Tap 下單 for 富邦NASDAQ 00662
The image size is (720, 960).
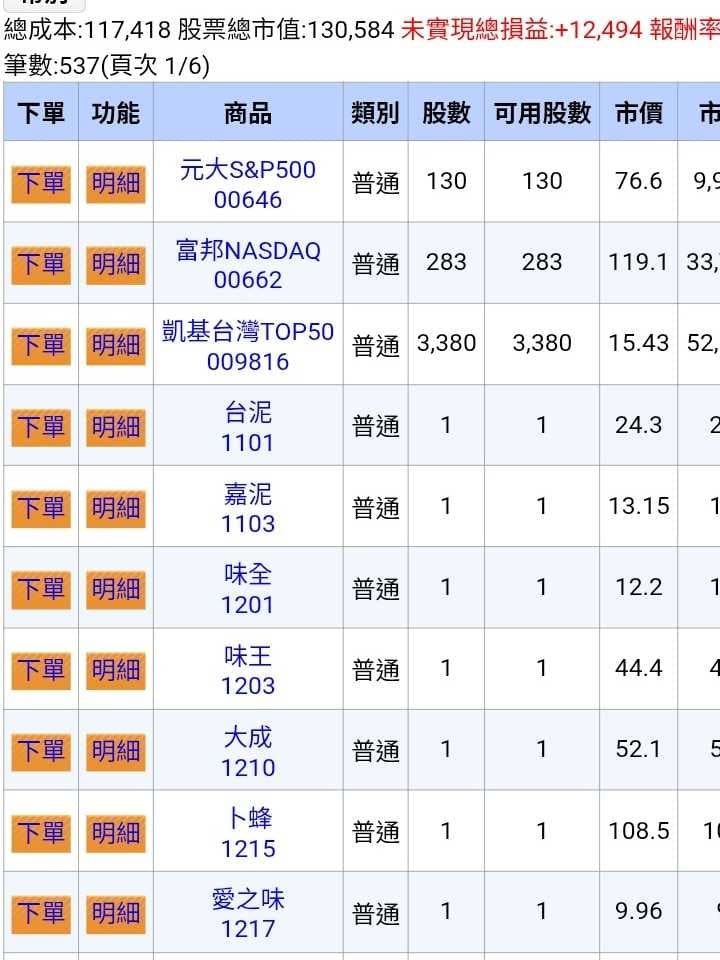click(41, 265)
